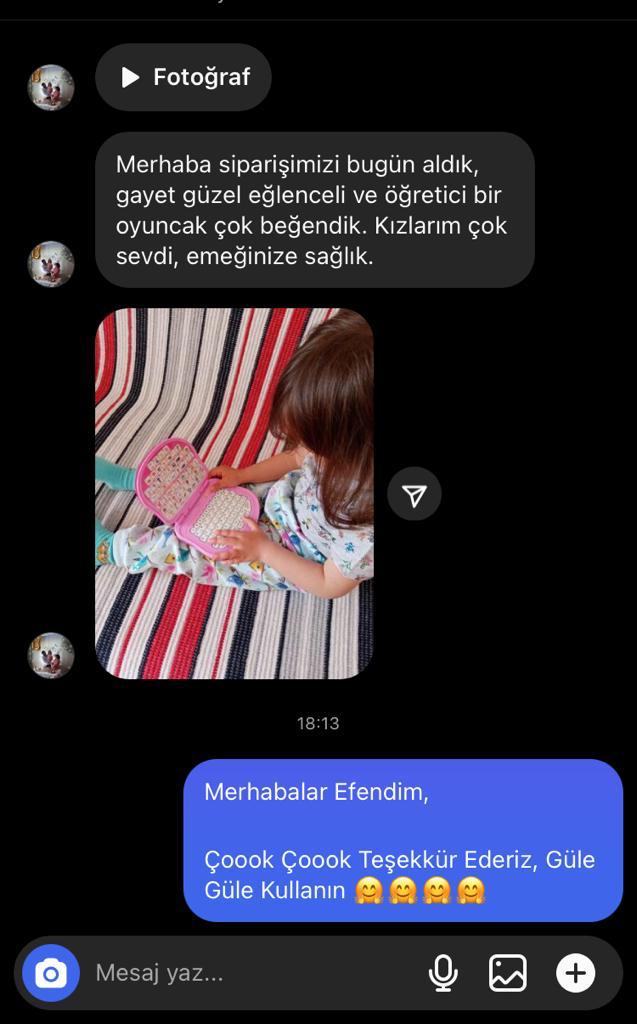Open the sender's profile picture beside the photo
This screenshot has height=1024, width=637.
(51, 655)
